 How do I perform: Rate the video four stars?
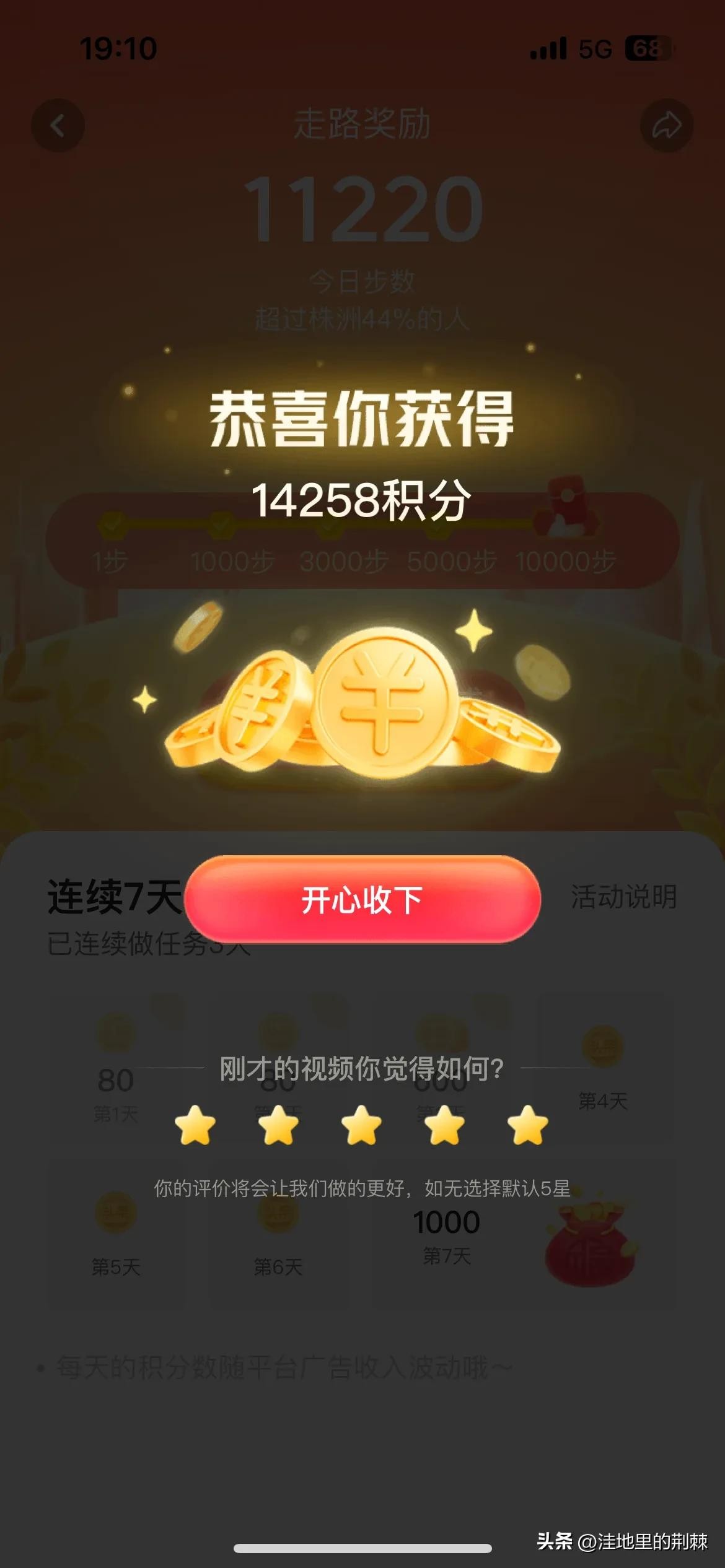pos(444,1125)
